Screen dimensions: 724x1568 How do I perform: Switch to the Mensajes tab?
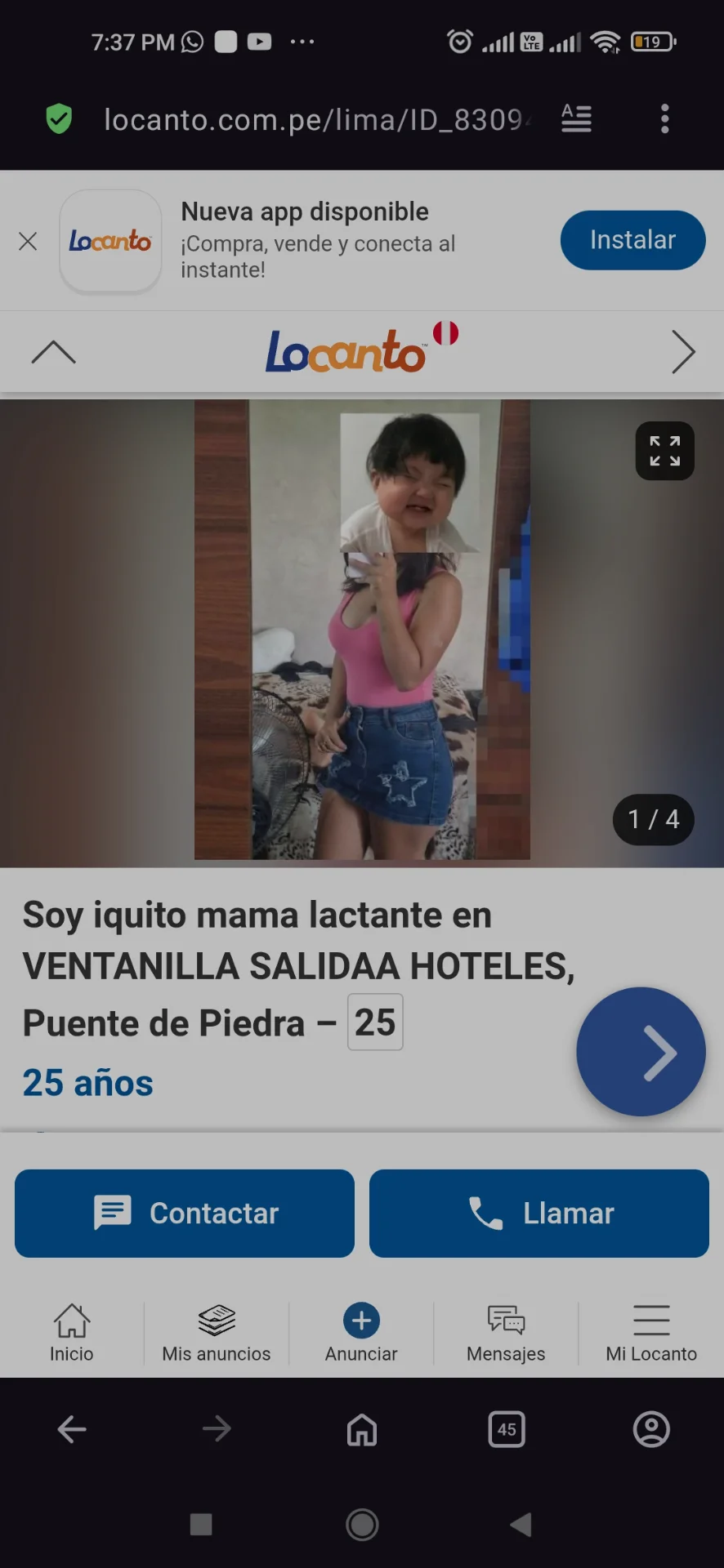click(x=506, y=1332)
